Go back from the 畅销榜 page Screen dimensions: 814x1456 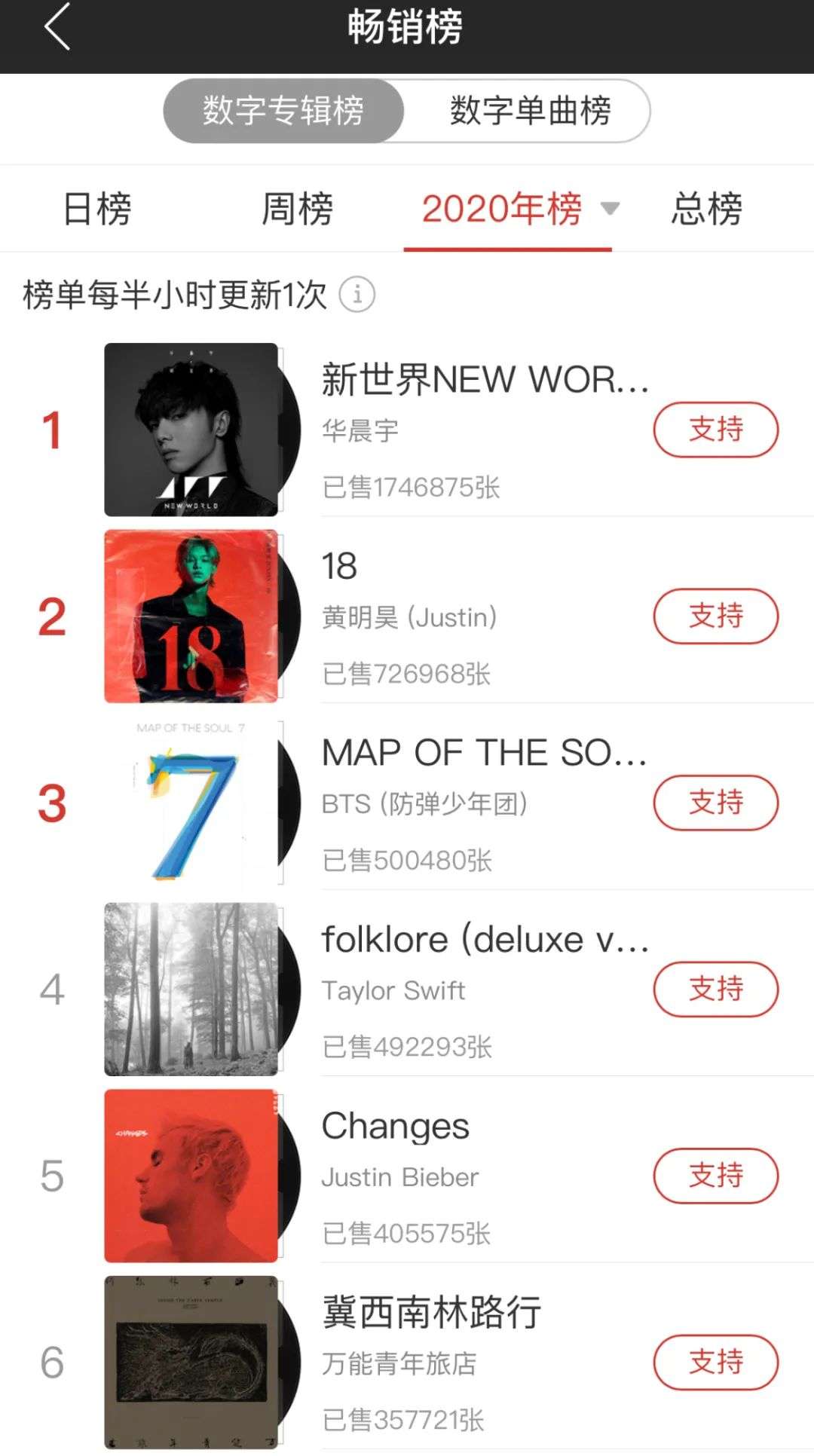click(57, 27)
